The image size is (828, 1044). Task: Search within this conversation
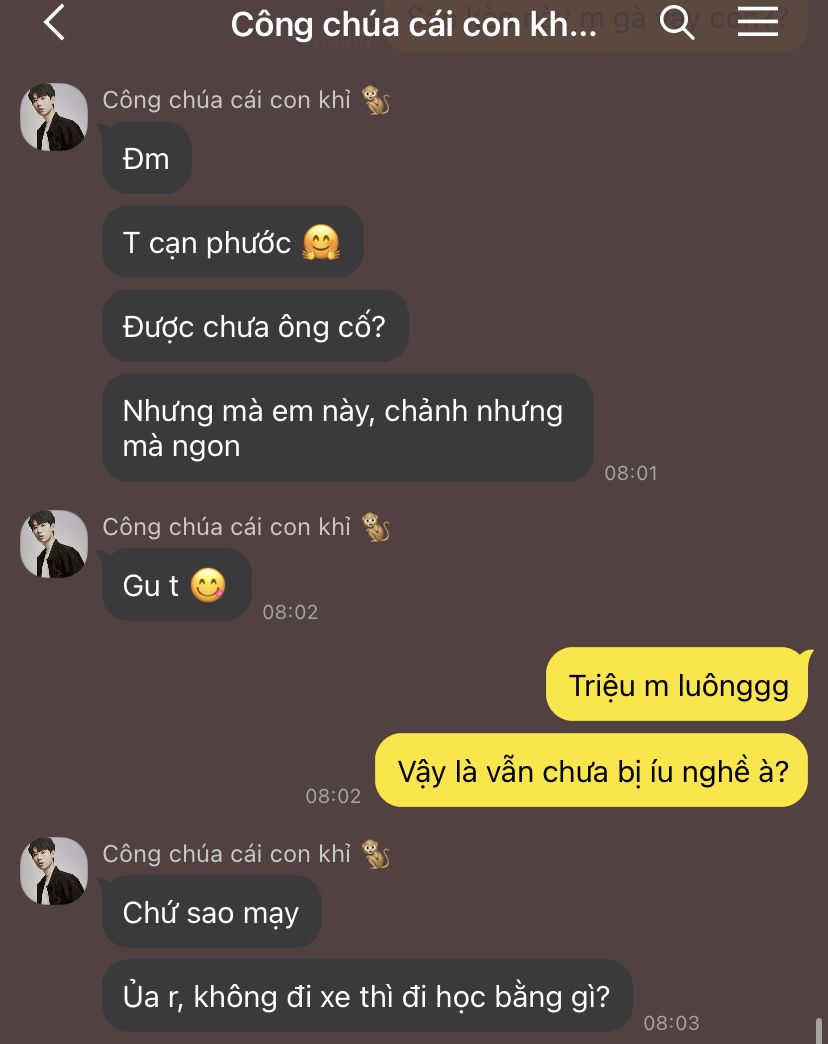pyautogui.click(x=677, y=22)
